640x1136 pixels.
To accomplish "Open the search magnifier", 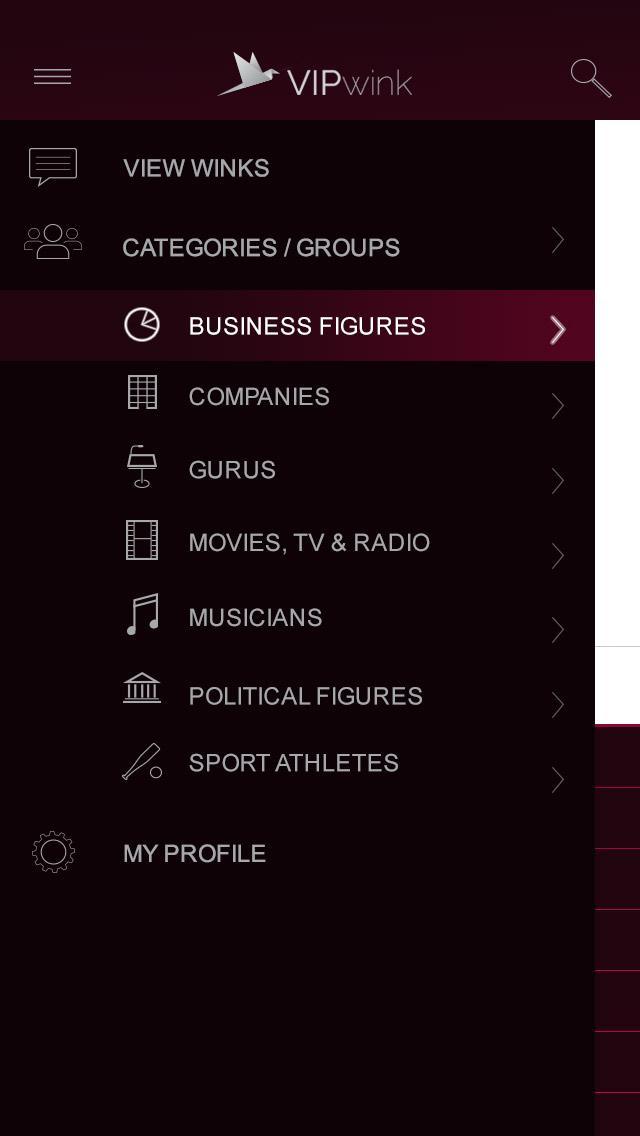I will pyautogui.click(x=590, y=78).
